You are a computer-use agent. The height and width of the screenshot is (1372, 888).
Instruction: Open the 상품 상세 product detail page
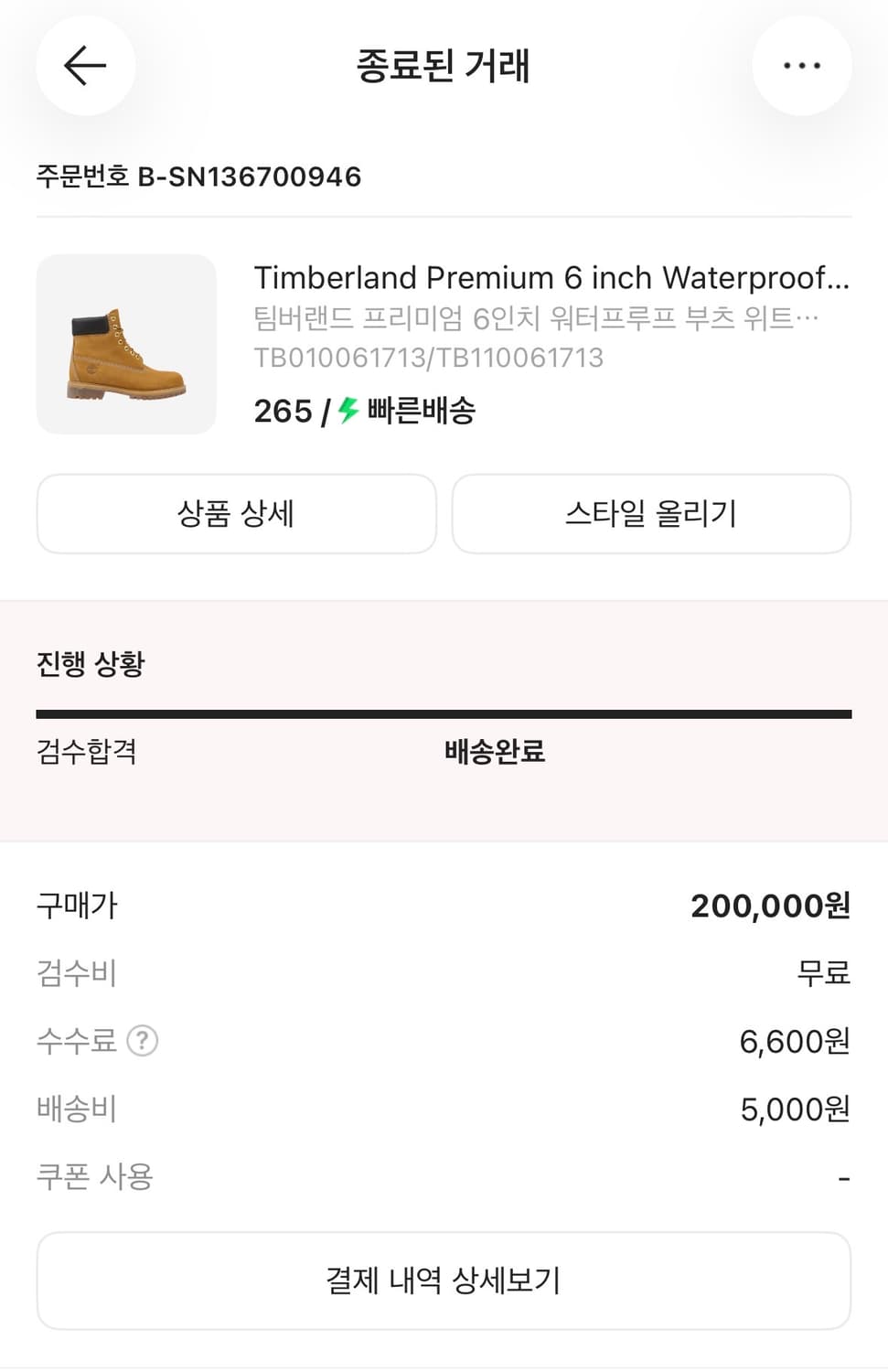pos(236,514)
